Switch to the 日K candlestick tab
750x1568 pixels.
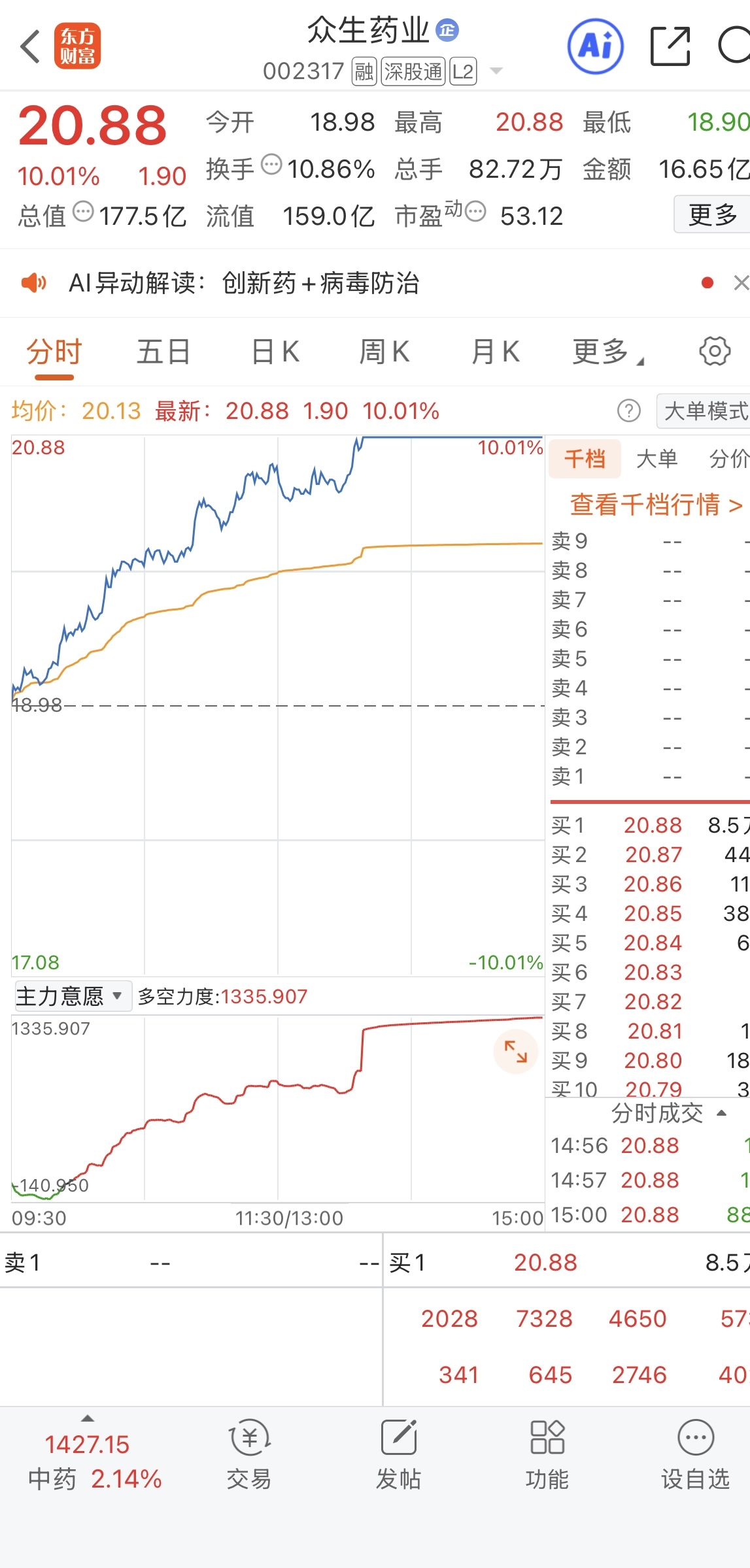pos(273,351)
